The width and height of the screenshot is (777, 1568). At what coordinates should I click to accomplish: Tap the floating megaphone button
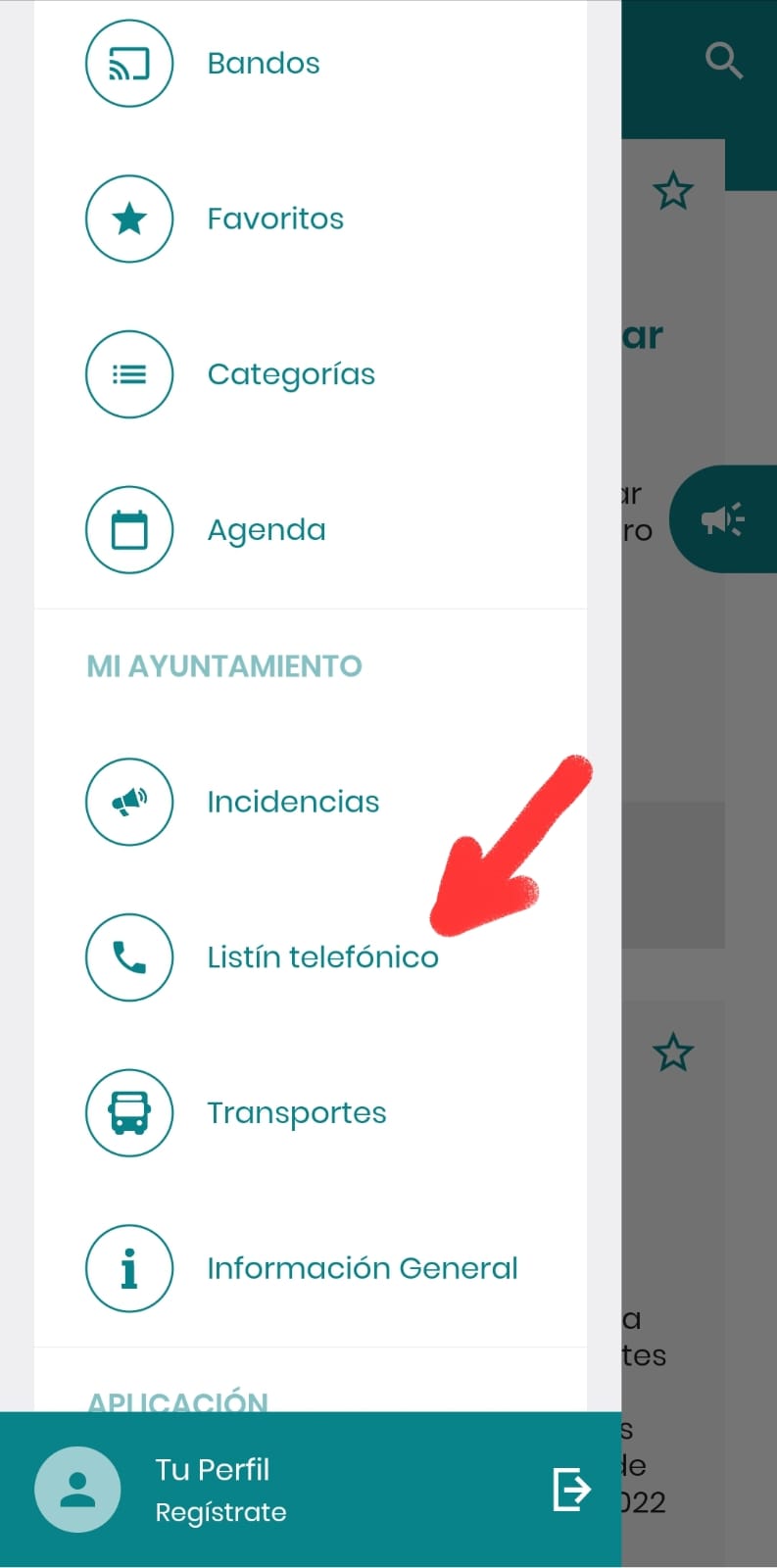pyautogui.click(x=723, y=518)
